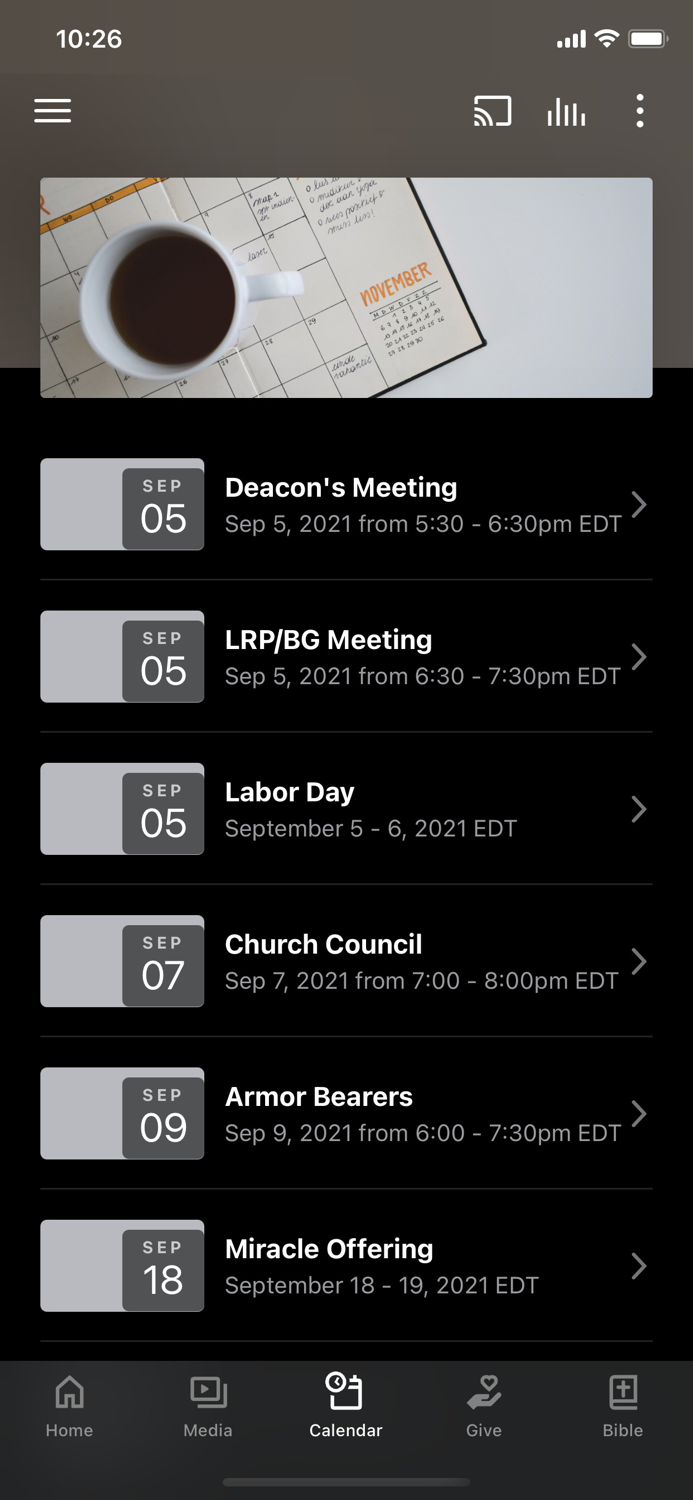View LRP/BG Meeting details

(346, 657)
